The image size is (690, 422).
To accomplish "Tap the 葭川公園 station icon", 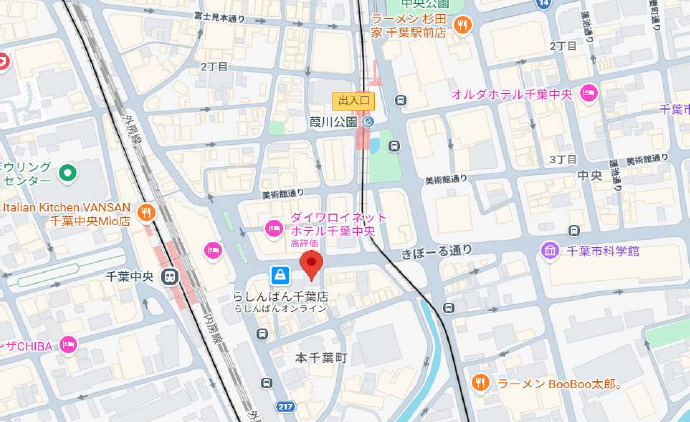I will click(369, 121).
